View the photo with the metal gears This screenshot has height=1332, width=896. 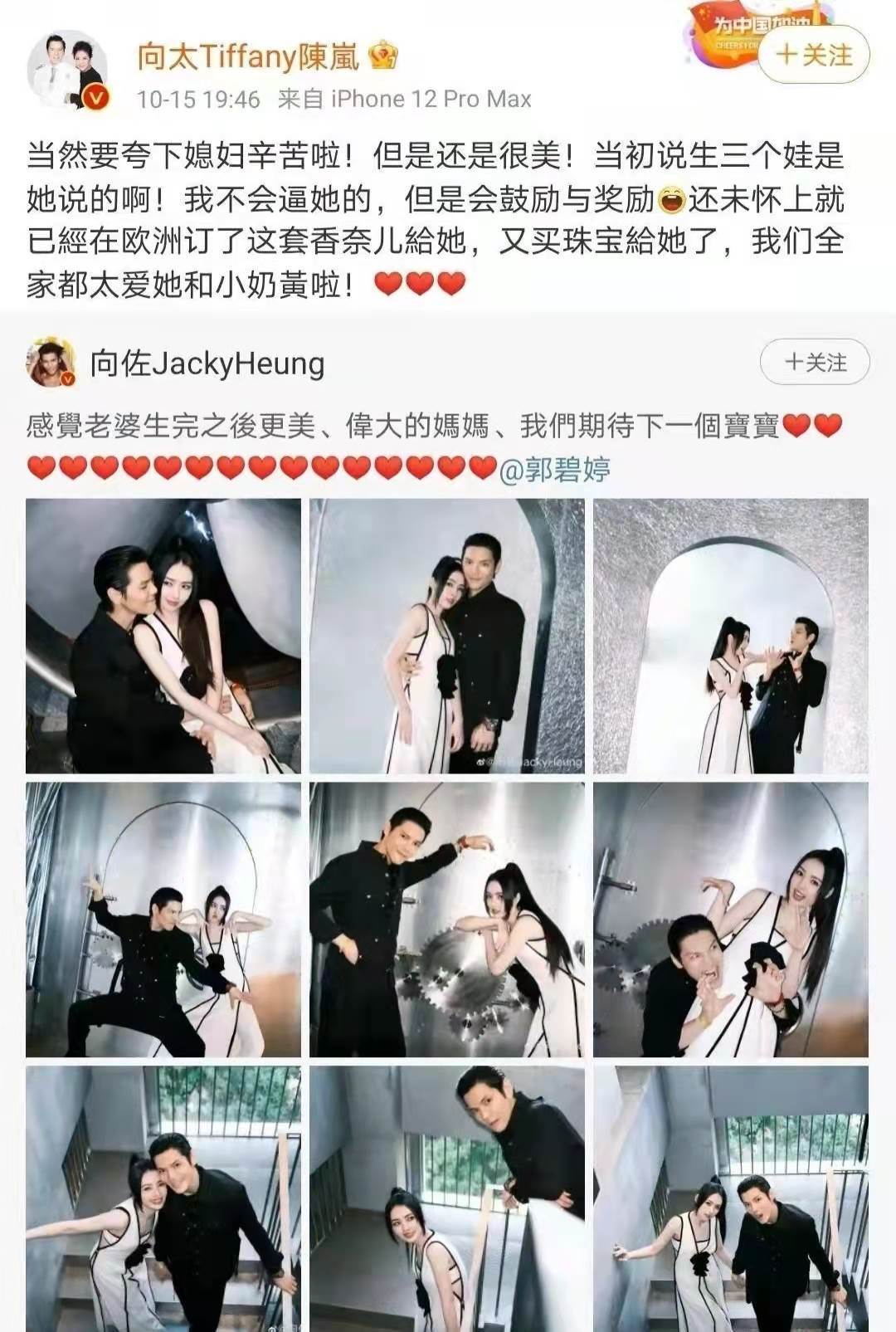(446, 920)
